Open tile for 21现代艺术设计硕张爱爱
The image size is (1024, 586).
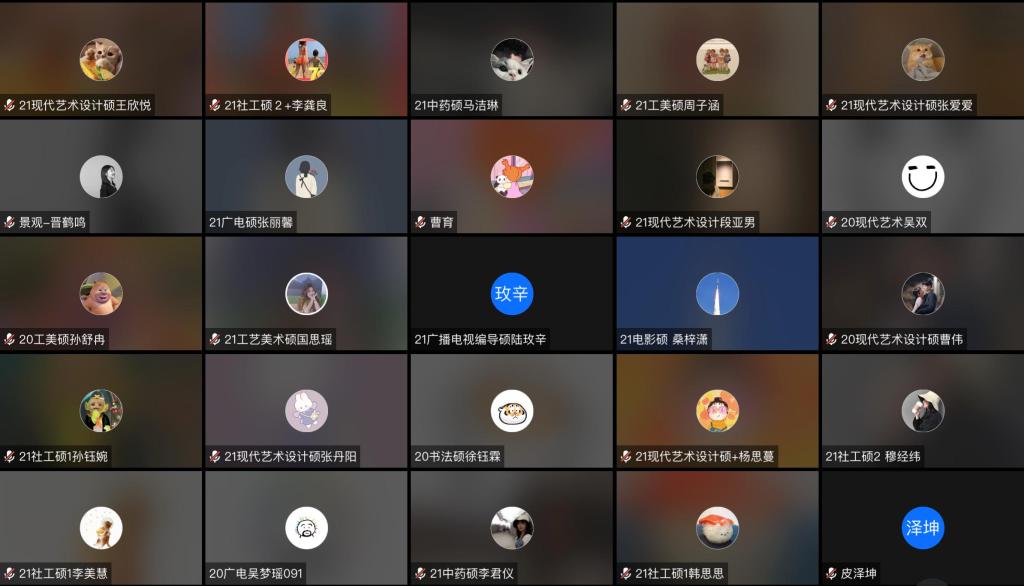coord(922,59)
